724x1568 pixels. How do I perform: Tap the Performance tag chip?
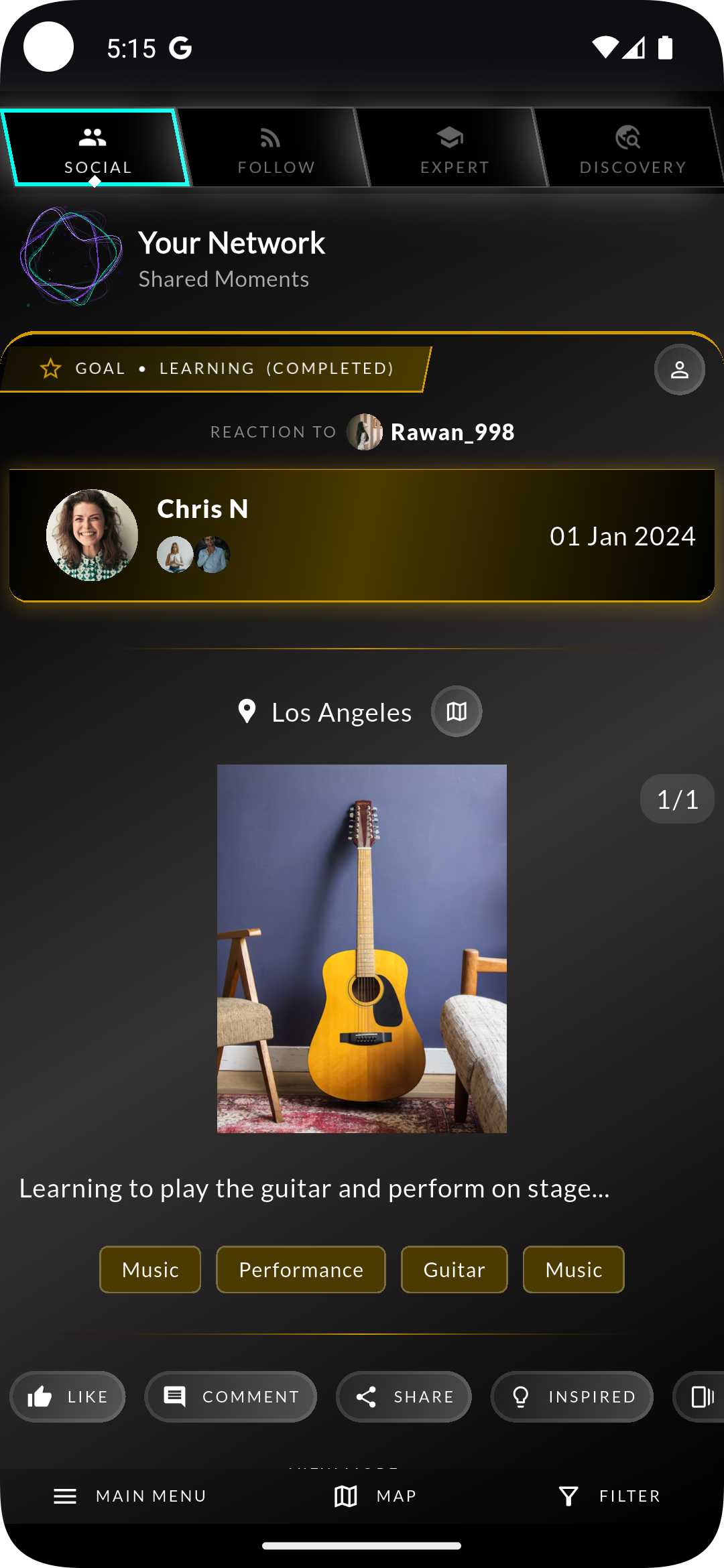coord(301,1270)
